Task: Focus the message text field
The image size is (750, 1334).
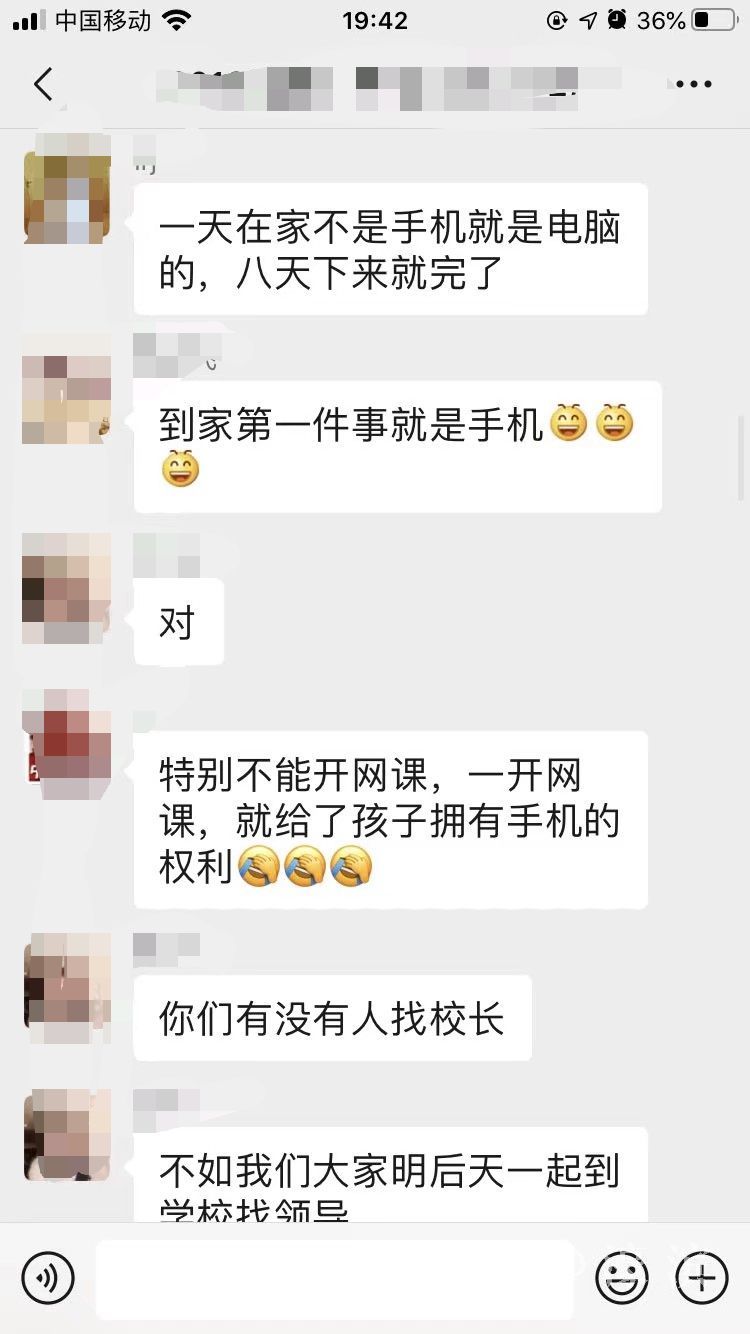Action: tap(335, 1278)
